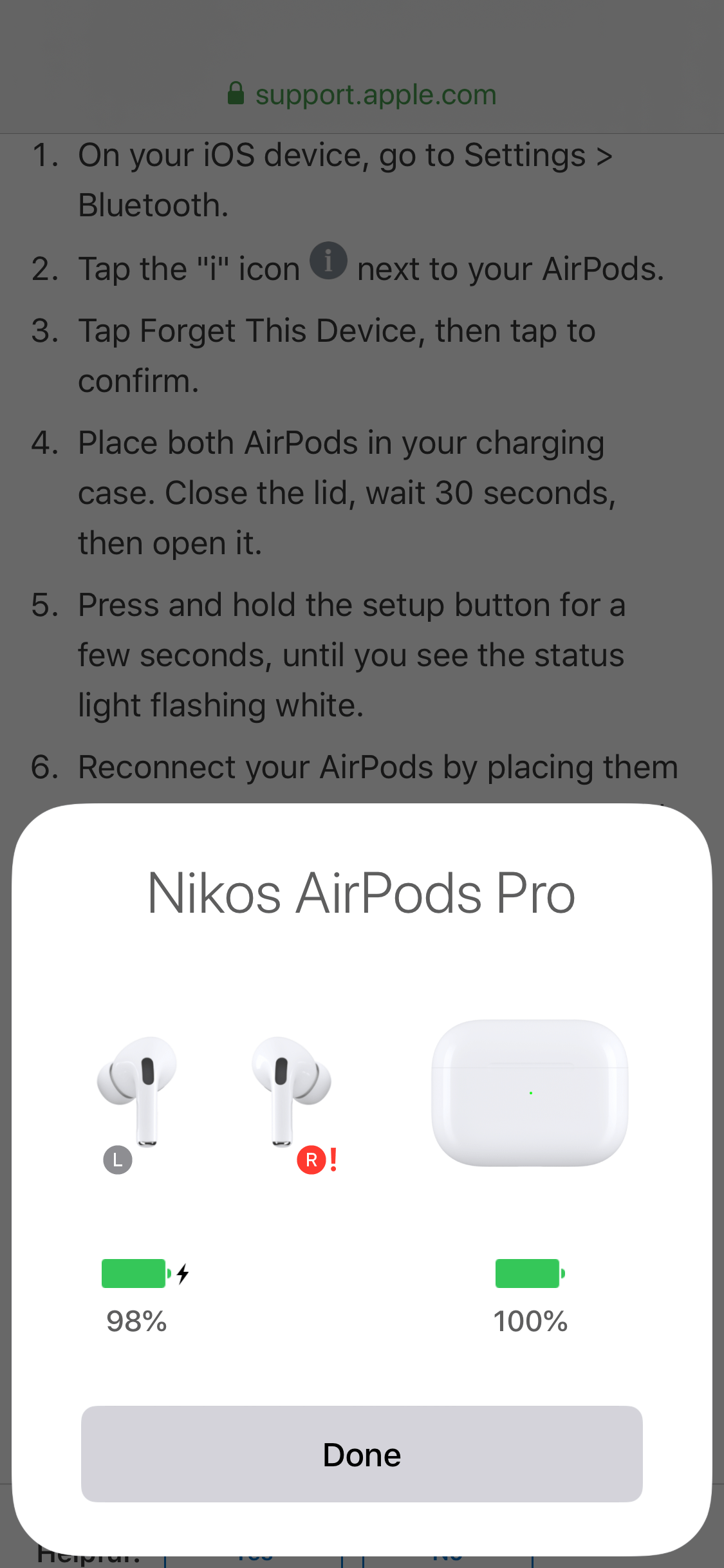
Task: Tap the red exclamation mark warning
Action: point(333,1158)
